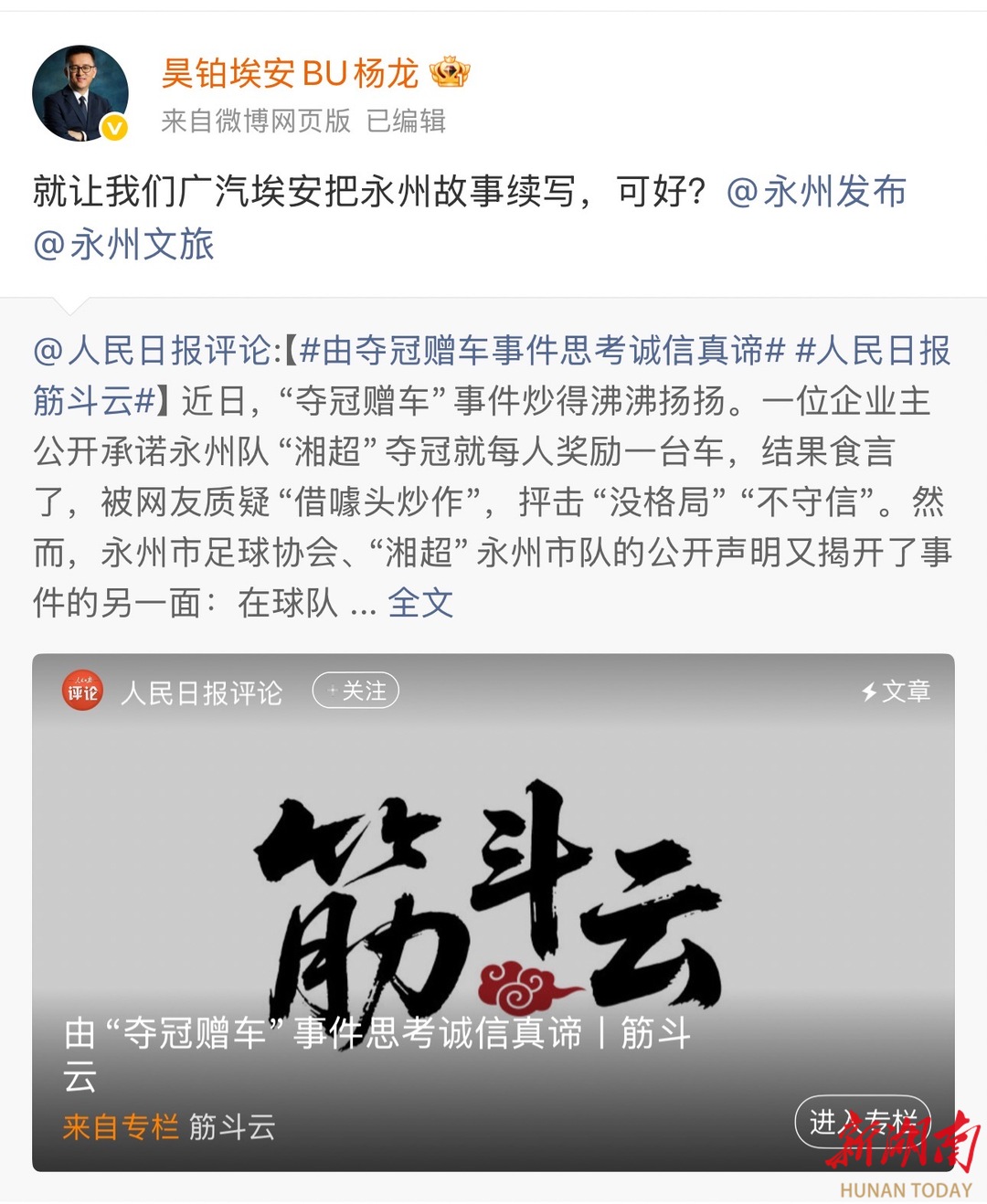This screenshot has width=987, height=1204.
Task: Open the 人民日报评论 account on the card
Action: [201, 692]
